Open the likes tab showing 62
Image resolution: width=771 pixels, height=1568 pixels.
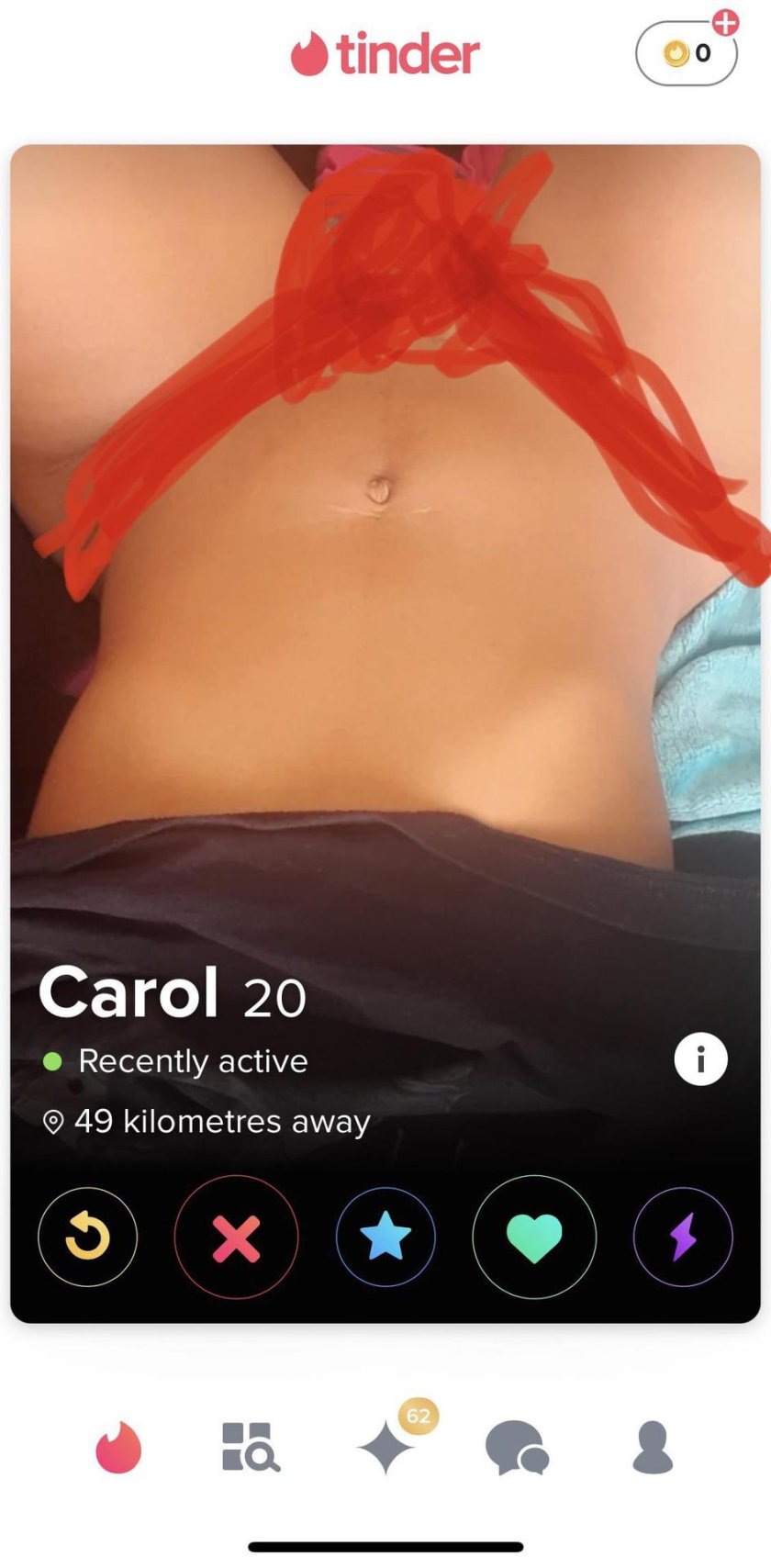coord(387,1448)
